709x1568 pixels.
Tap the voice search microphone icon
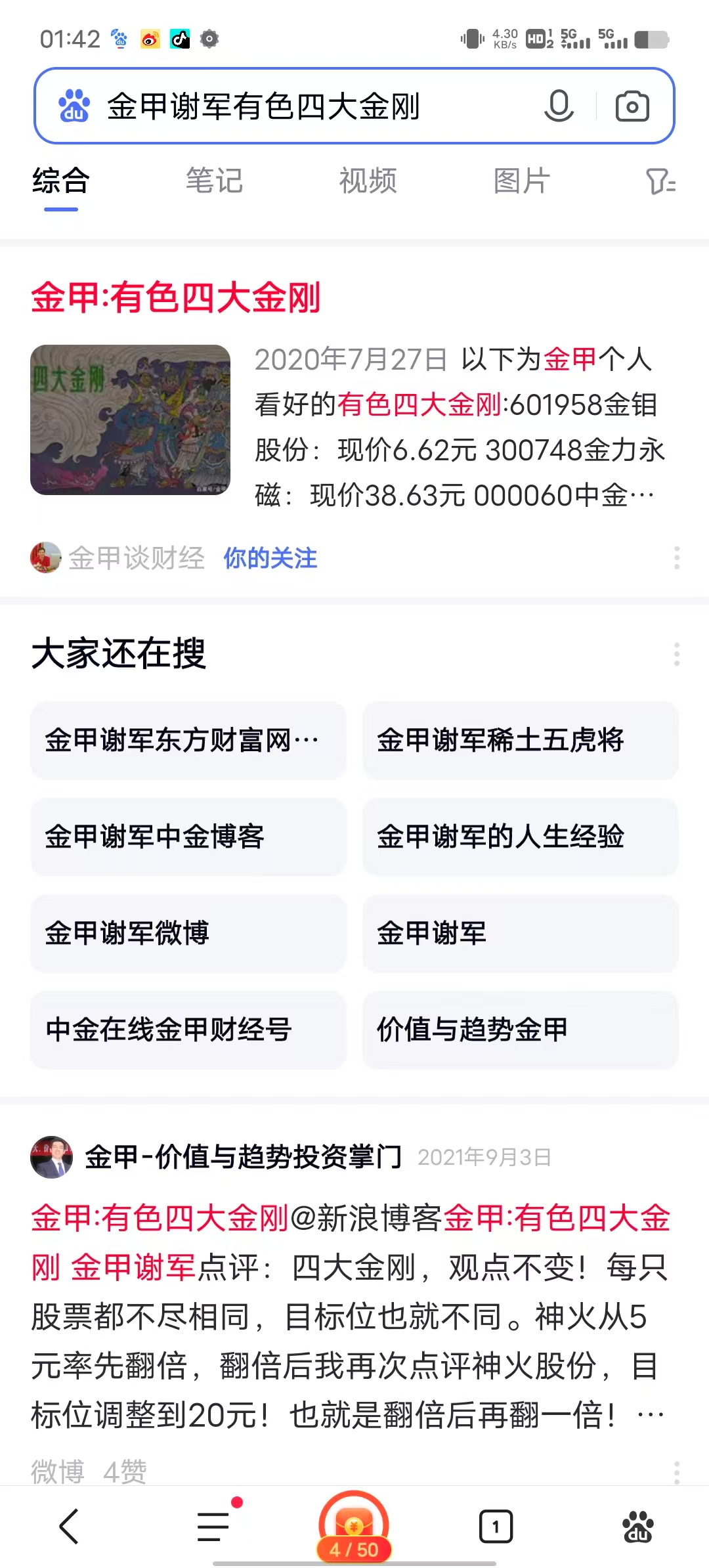point(559,106)
